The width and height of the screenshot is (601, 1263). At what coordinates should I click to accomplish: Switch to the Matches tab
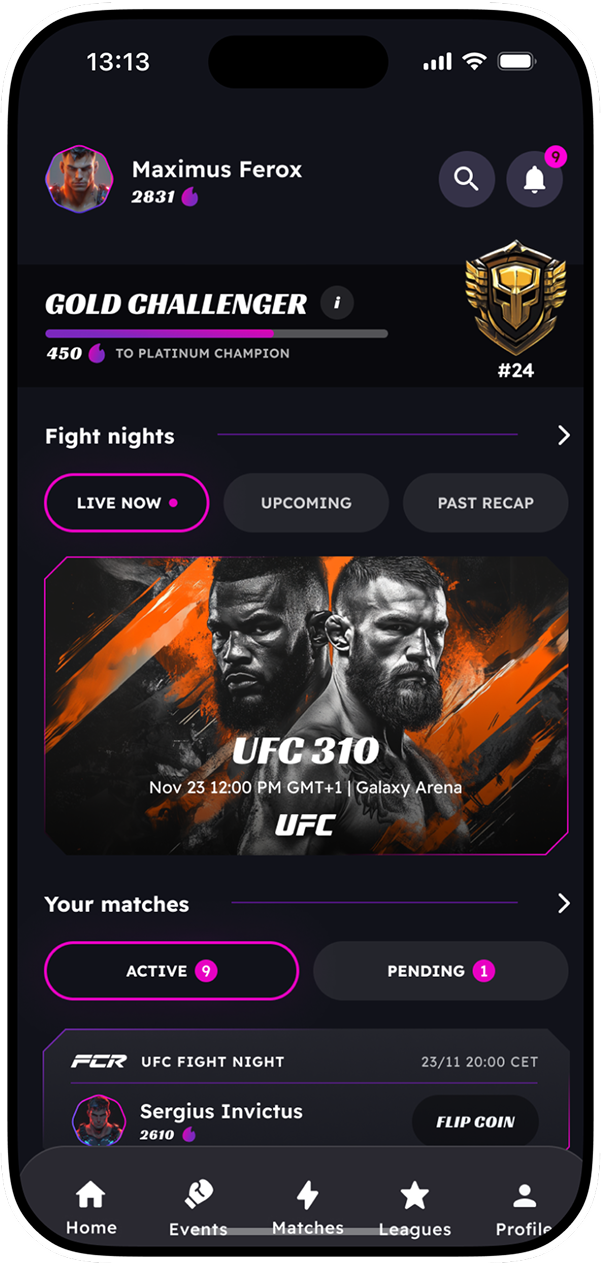click(x=307, y=1207)
